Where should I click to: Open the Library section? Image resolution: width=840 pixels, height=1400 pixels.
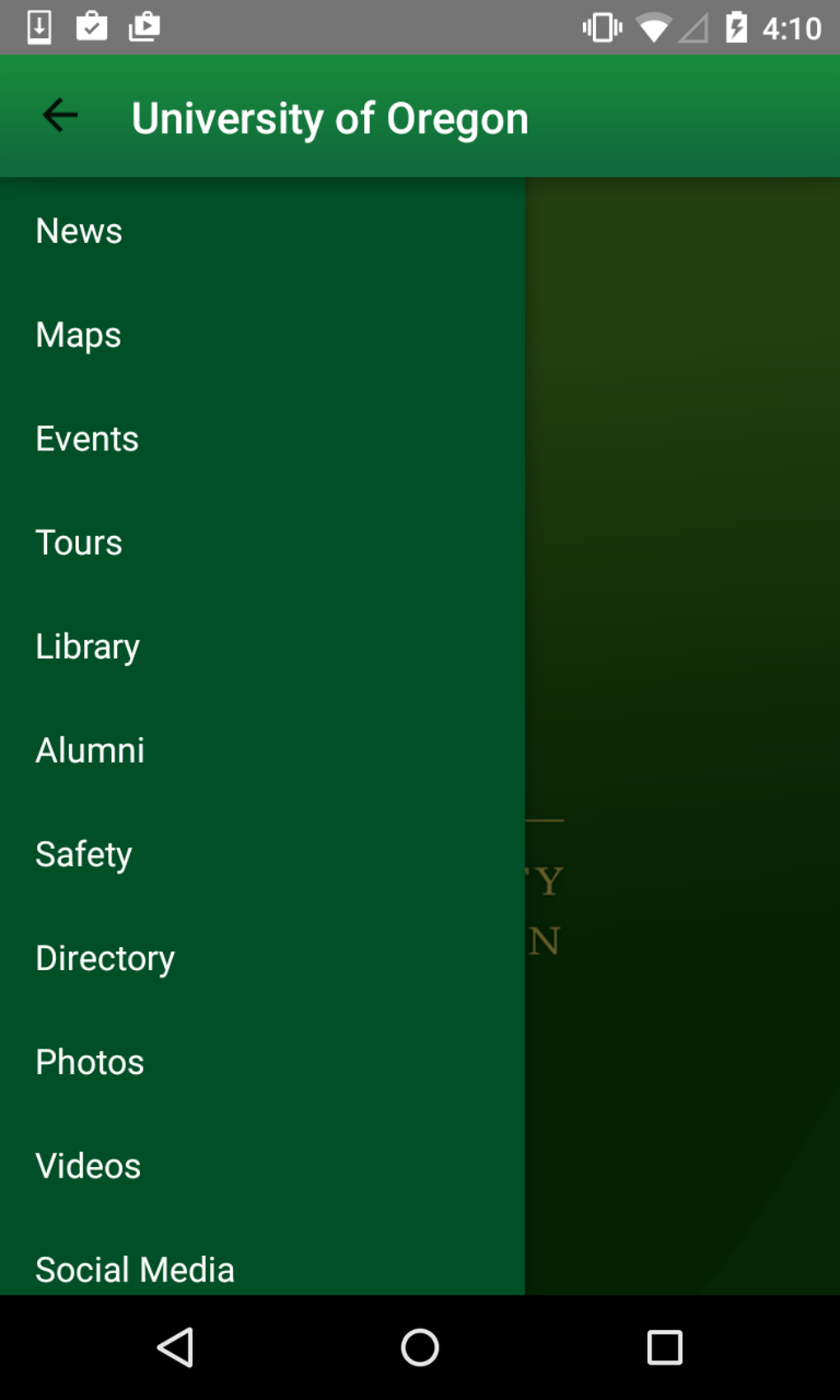coord(87,646)
